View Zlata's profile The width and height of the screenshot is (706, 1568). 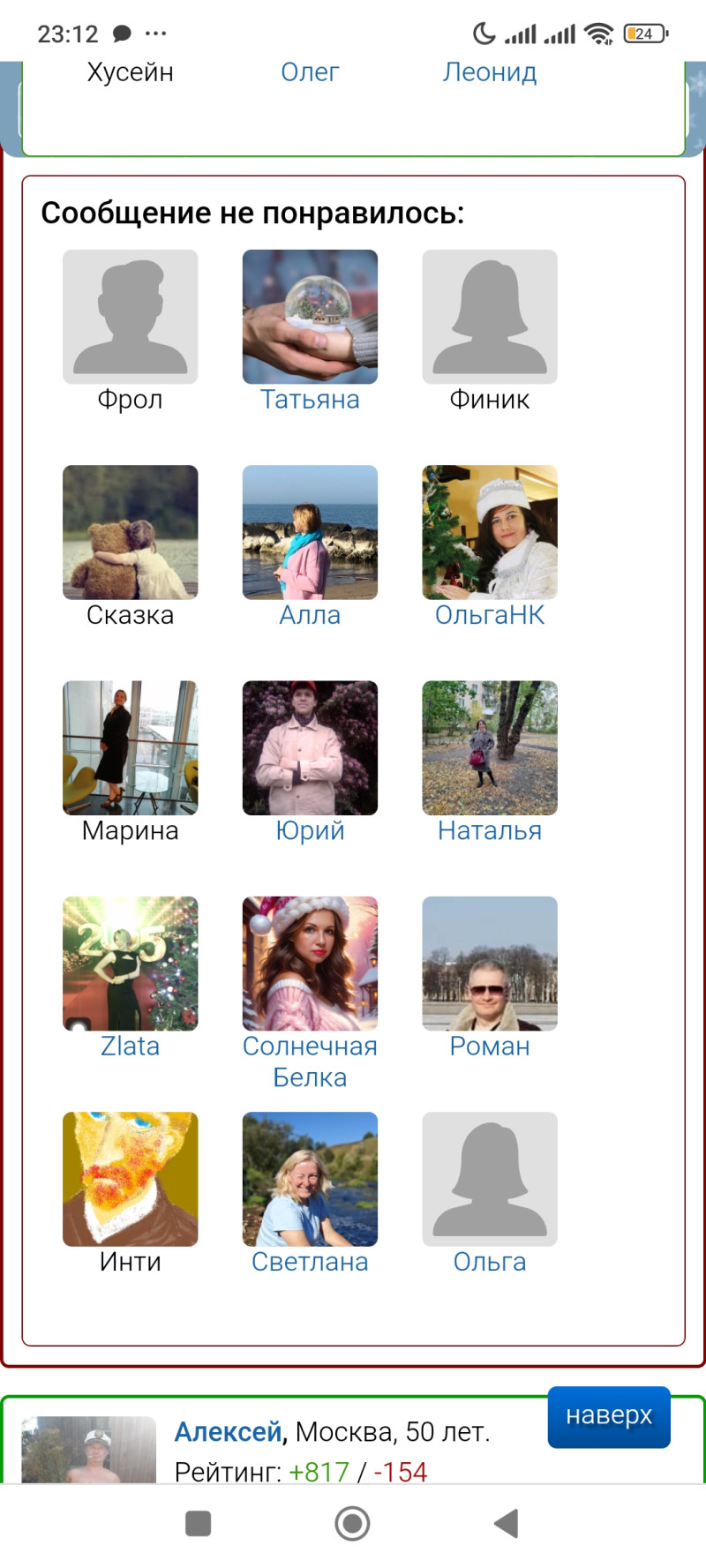click(131, 1046)
